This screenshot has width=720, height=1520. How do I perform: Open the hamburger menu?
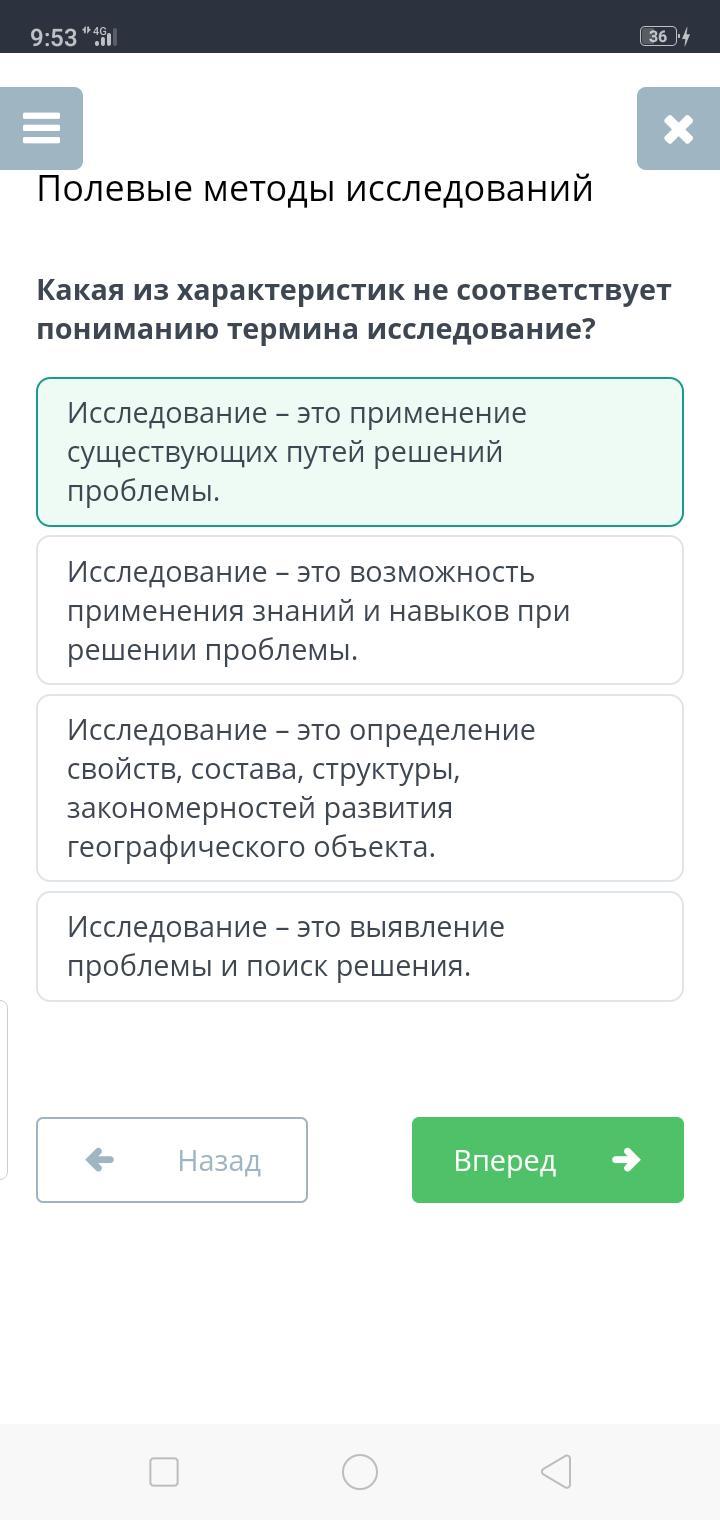click(41, 128)
